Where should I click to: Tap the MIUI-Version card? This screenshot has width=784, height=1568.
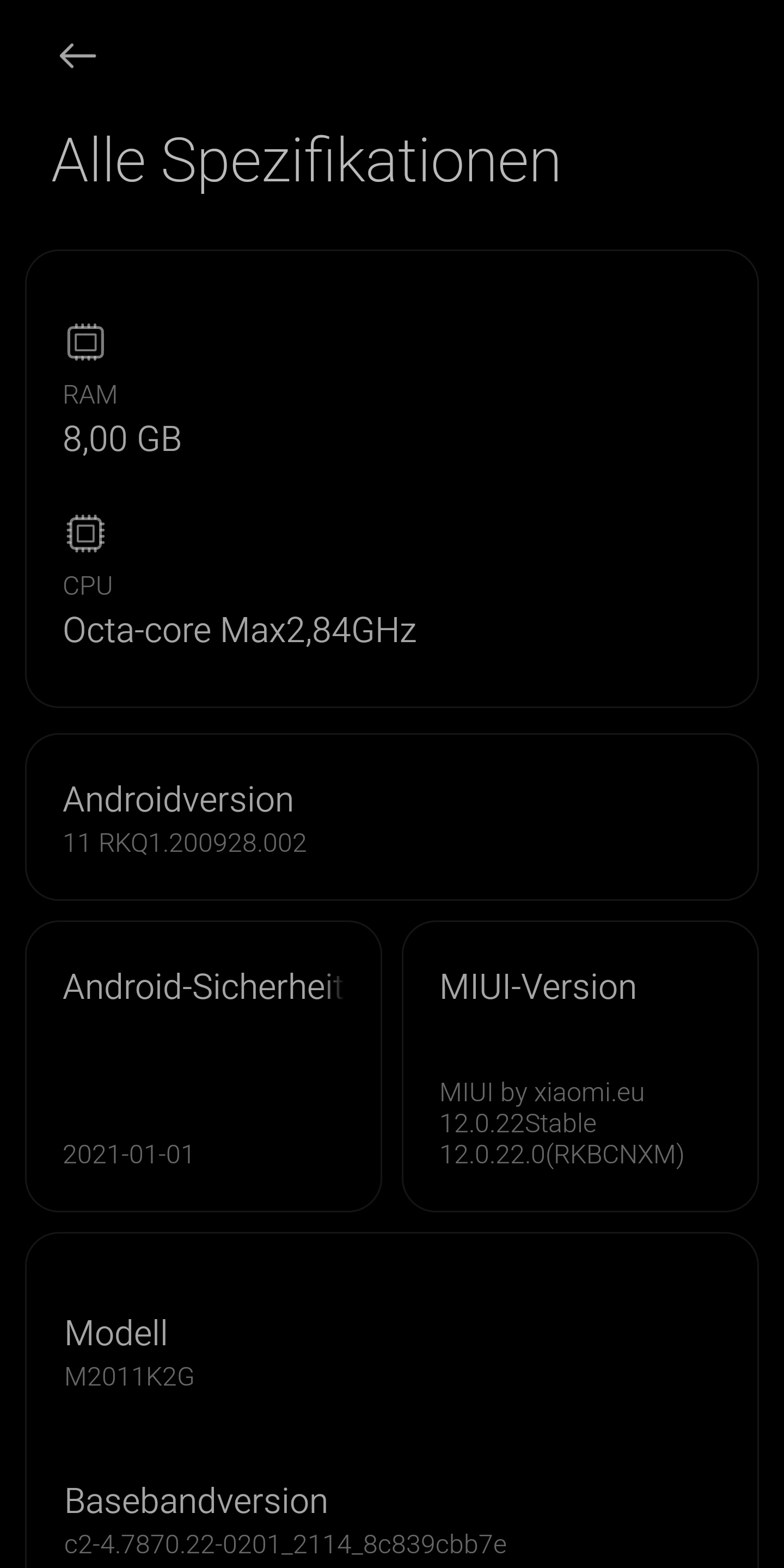coord(580,1066)
